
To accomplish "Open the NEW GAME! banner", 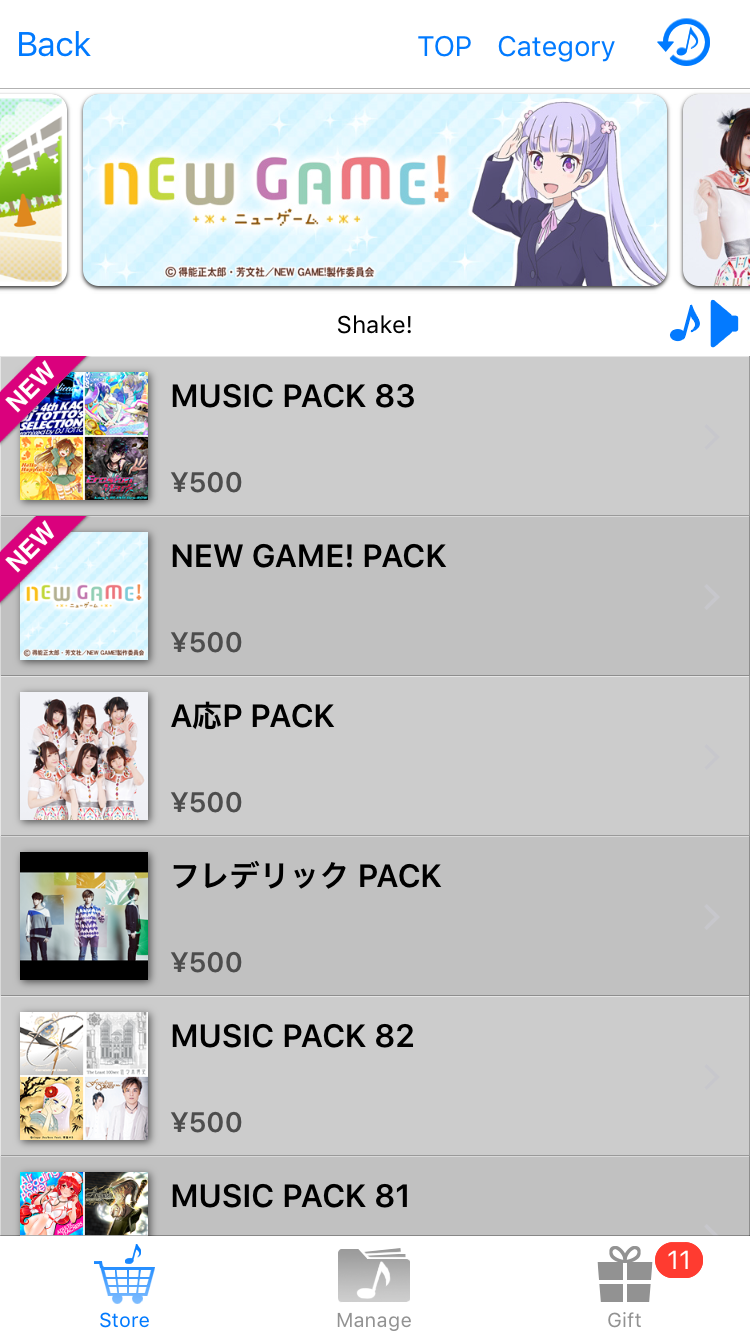I will tap(374, 190).
